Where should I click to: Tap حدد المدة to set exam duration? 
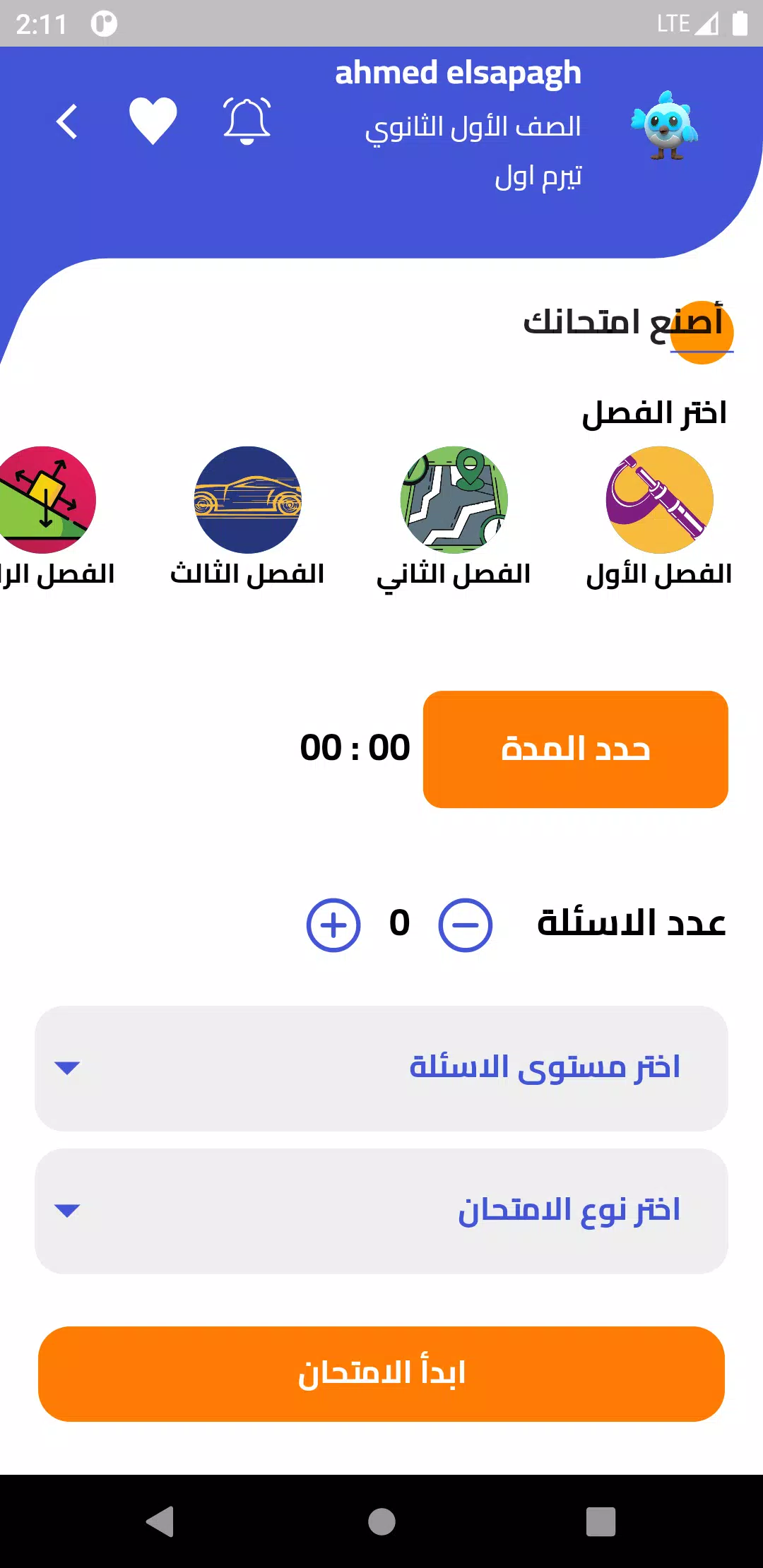coord(575,749)
